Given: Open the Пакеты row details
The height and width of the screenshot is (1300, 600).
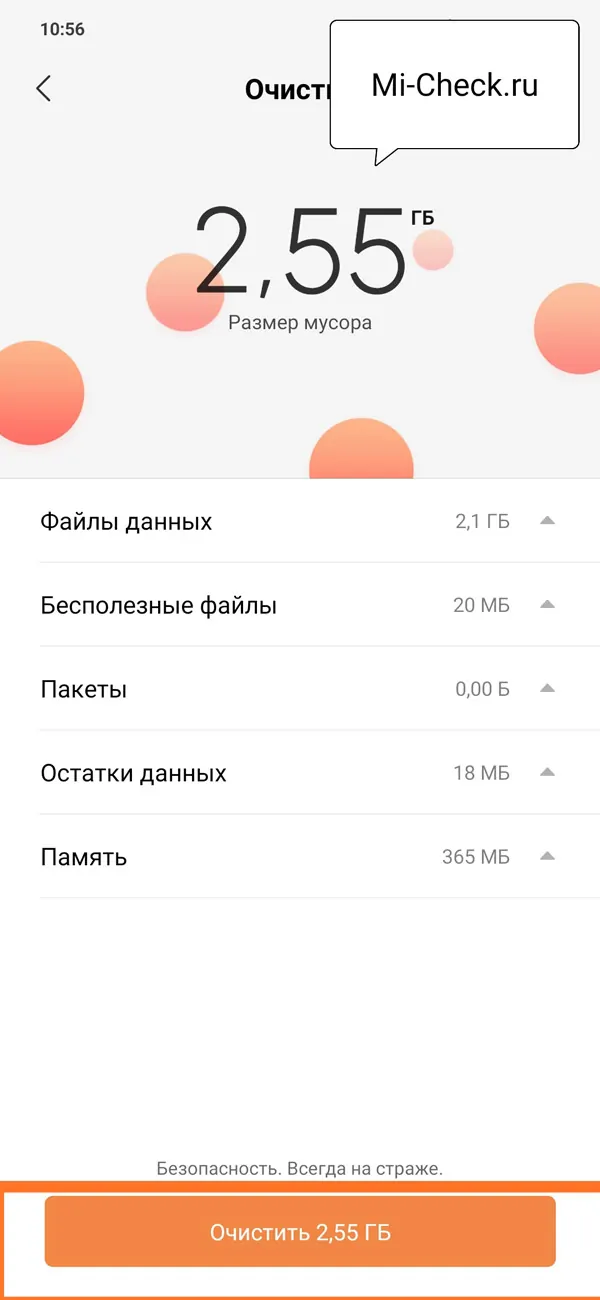Looking at the screenshot, I should [299, 689].
